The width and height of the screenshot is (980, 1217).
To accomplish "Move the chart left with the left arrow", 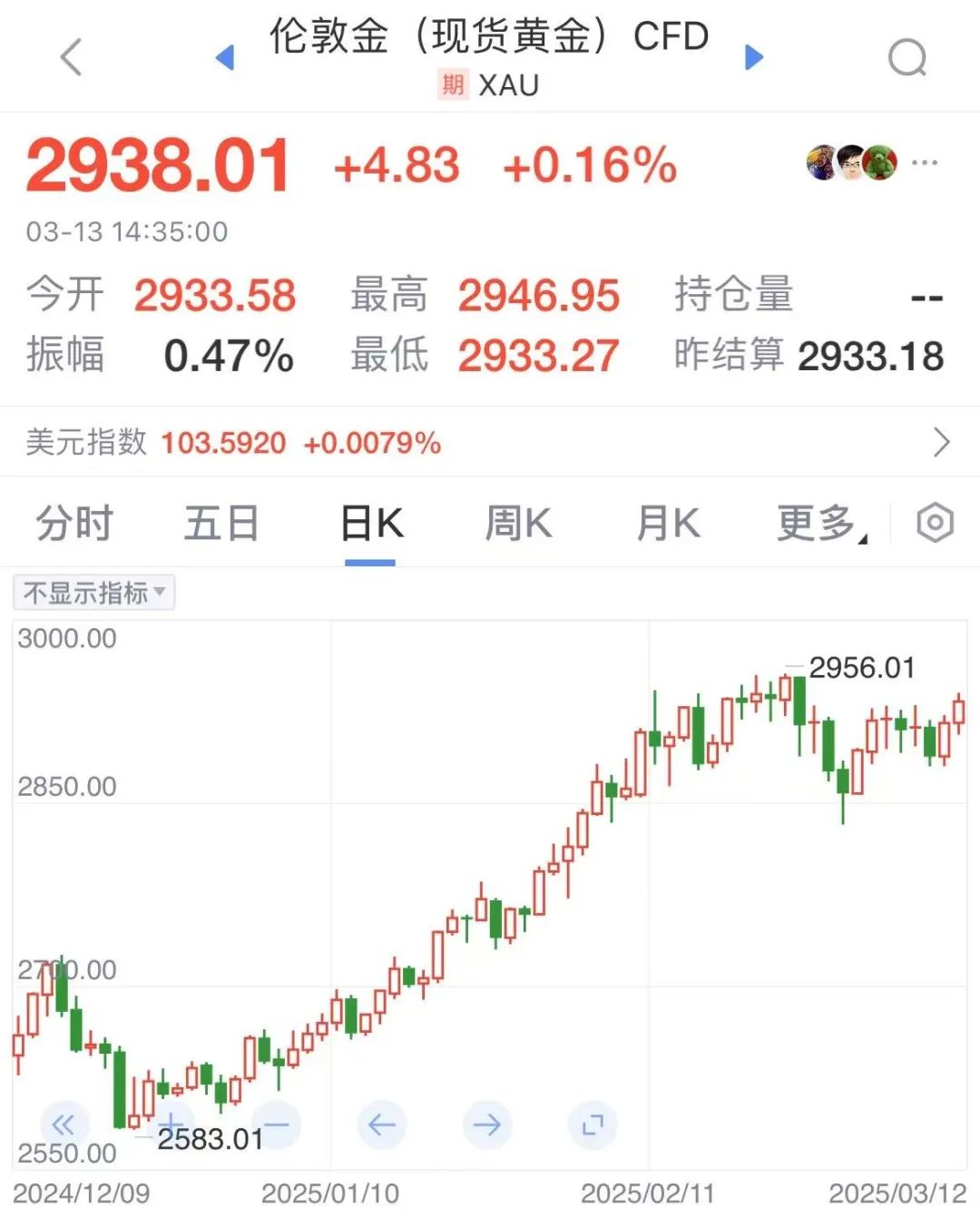I will pos(381,1125).
